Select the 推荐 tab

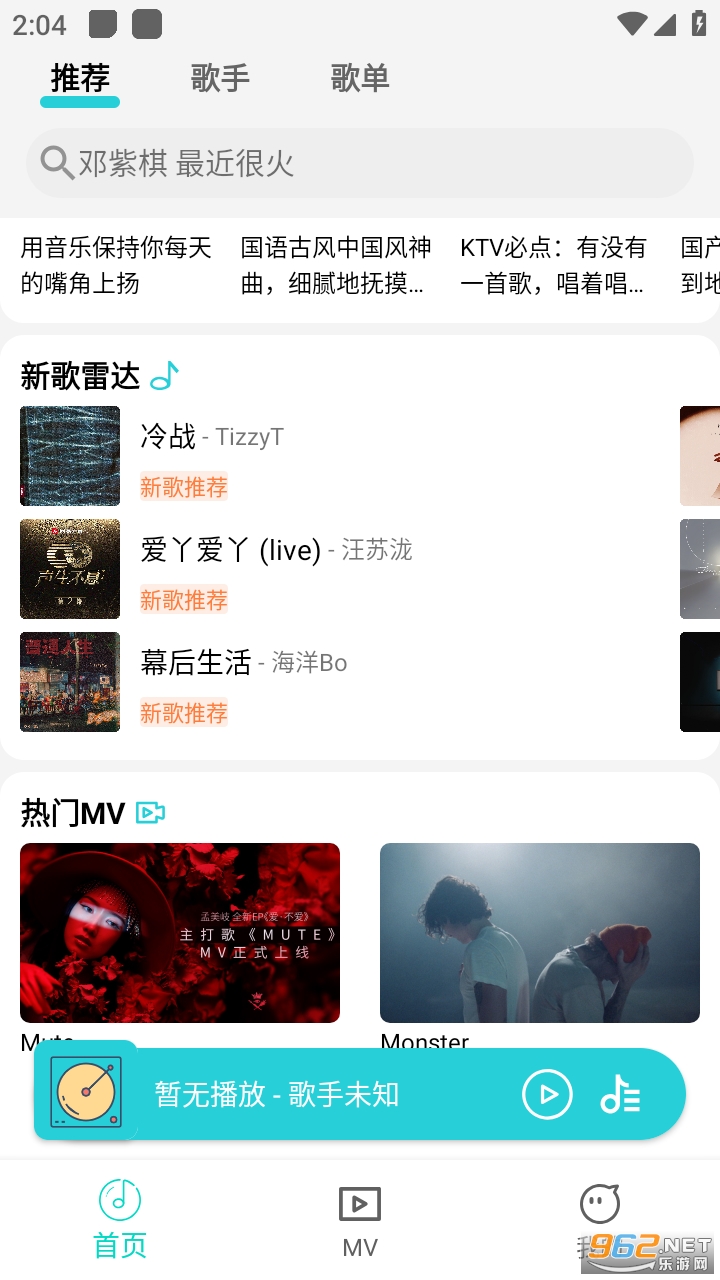tap(80, 78)
